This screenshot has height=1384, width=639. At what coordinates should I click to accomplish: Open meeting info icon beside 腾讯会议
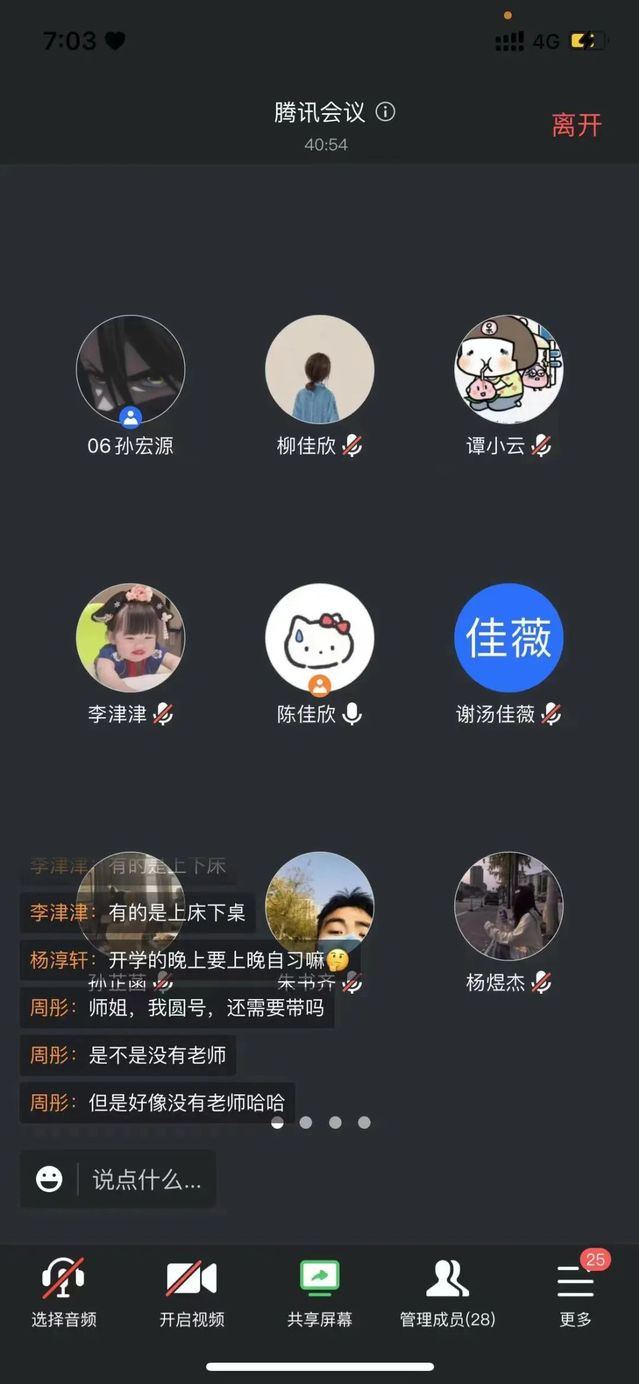pyautogui.click(x=385, y=112)
